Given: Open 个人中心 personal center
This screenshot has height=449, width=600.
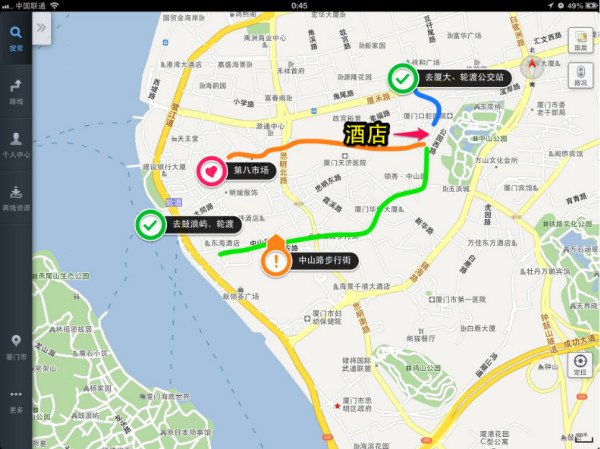Looking at the screenshot, I should pyautogui.click(x=16, y=144).
